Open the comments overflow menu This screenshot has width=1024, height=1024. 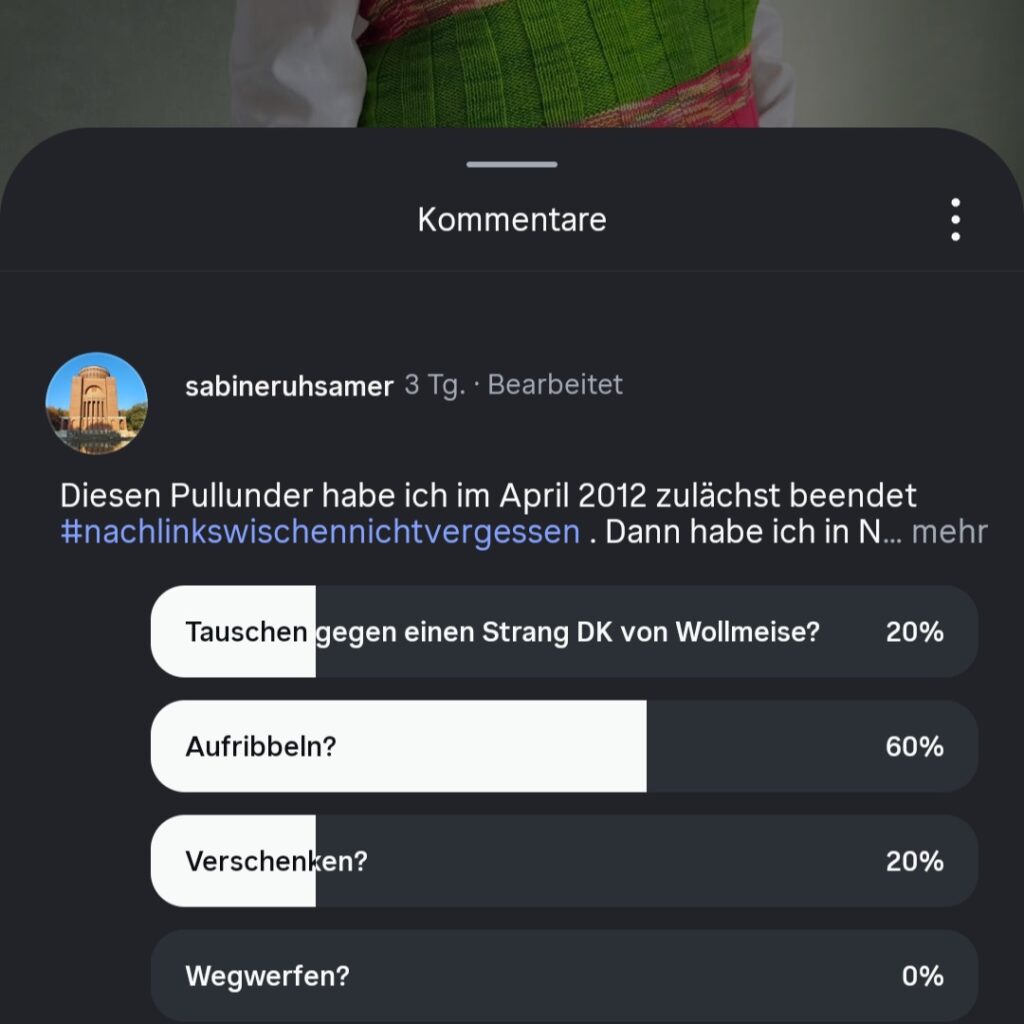pyautogui.click(x=956, y=219)
